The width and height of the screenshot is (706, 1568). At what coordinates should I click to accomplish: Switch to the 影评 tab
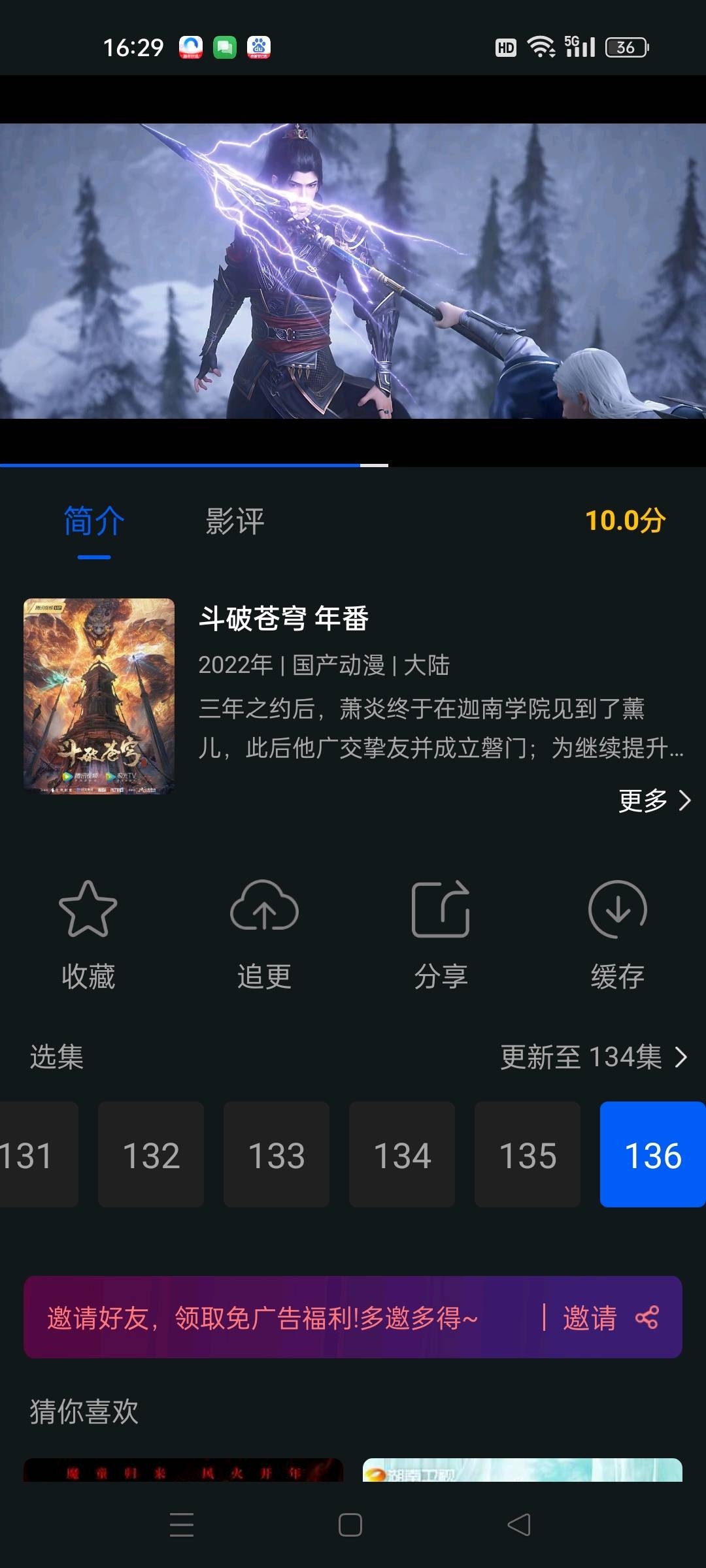click(x=235, y=522)
